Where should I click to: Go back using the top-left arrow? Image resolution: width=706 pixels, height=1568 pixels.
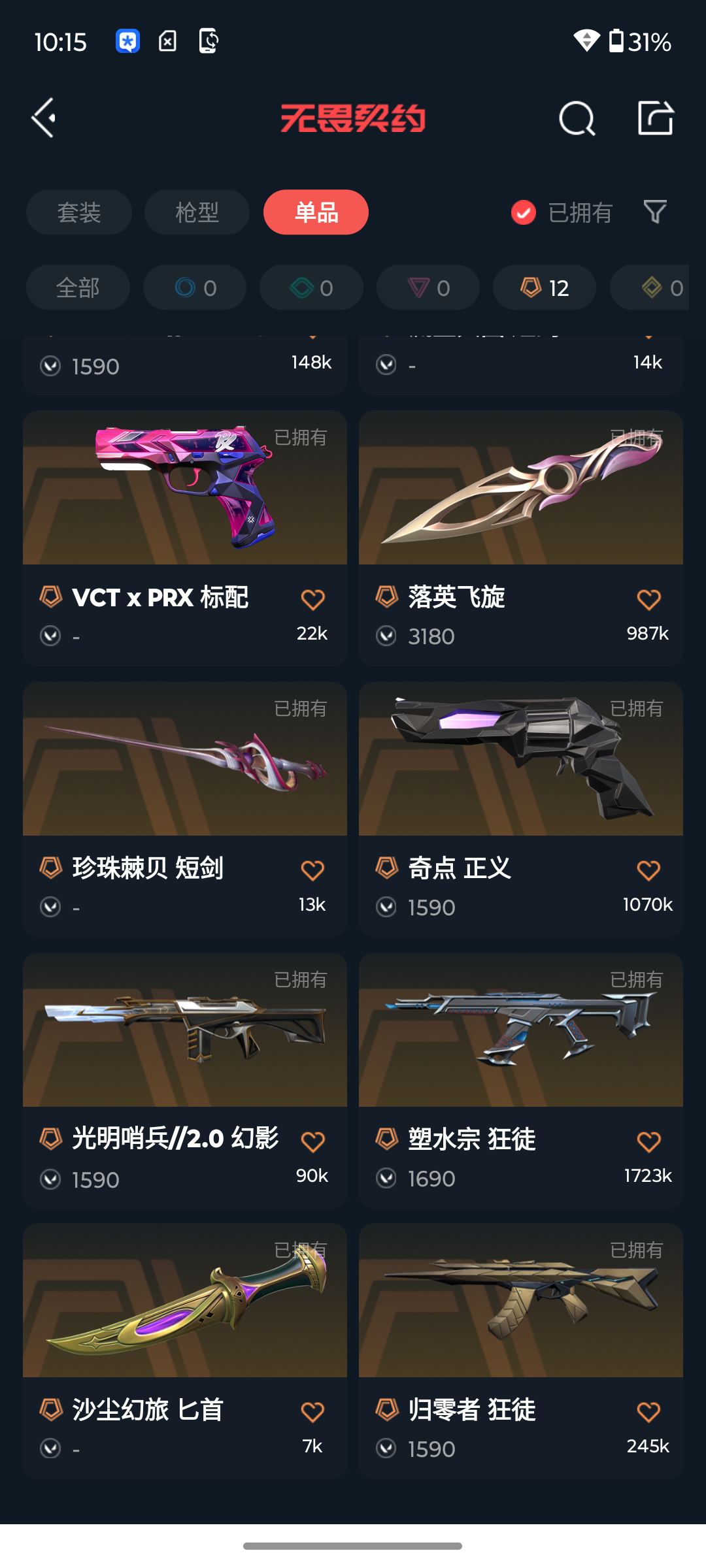point(44,118)
